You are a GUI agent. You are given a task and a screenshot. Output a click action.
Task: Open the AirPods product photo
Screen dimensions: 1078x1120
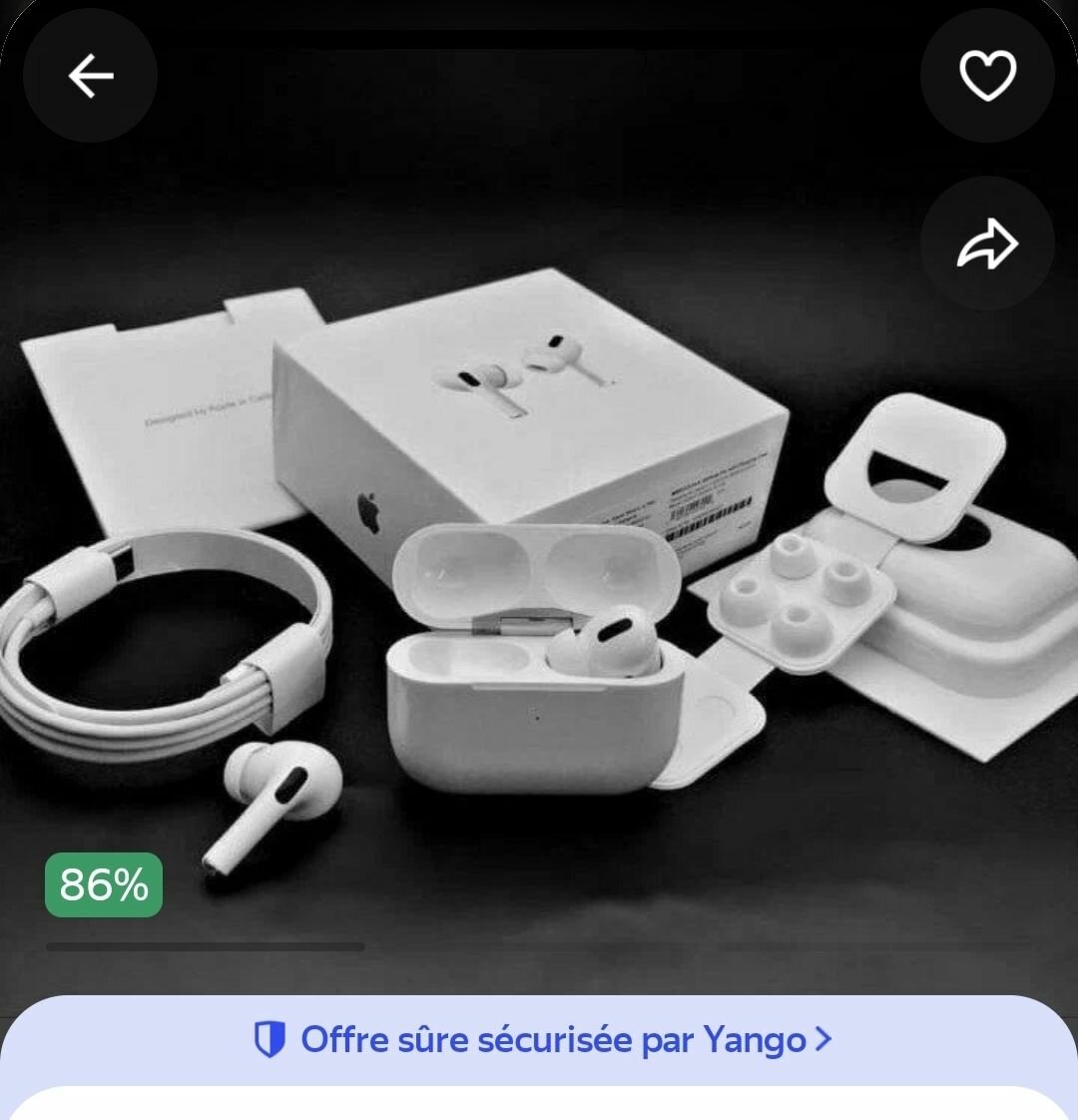(539, 559)
